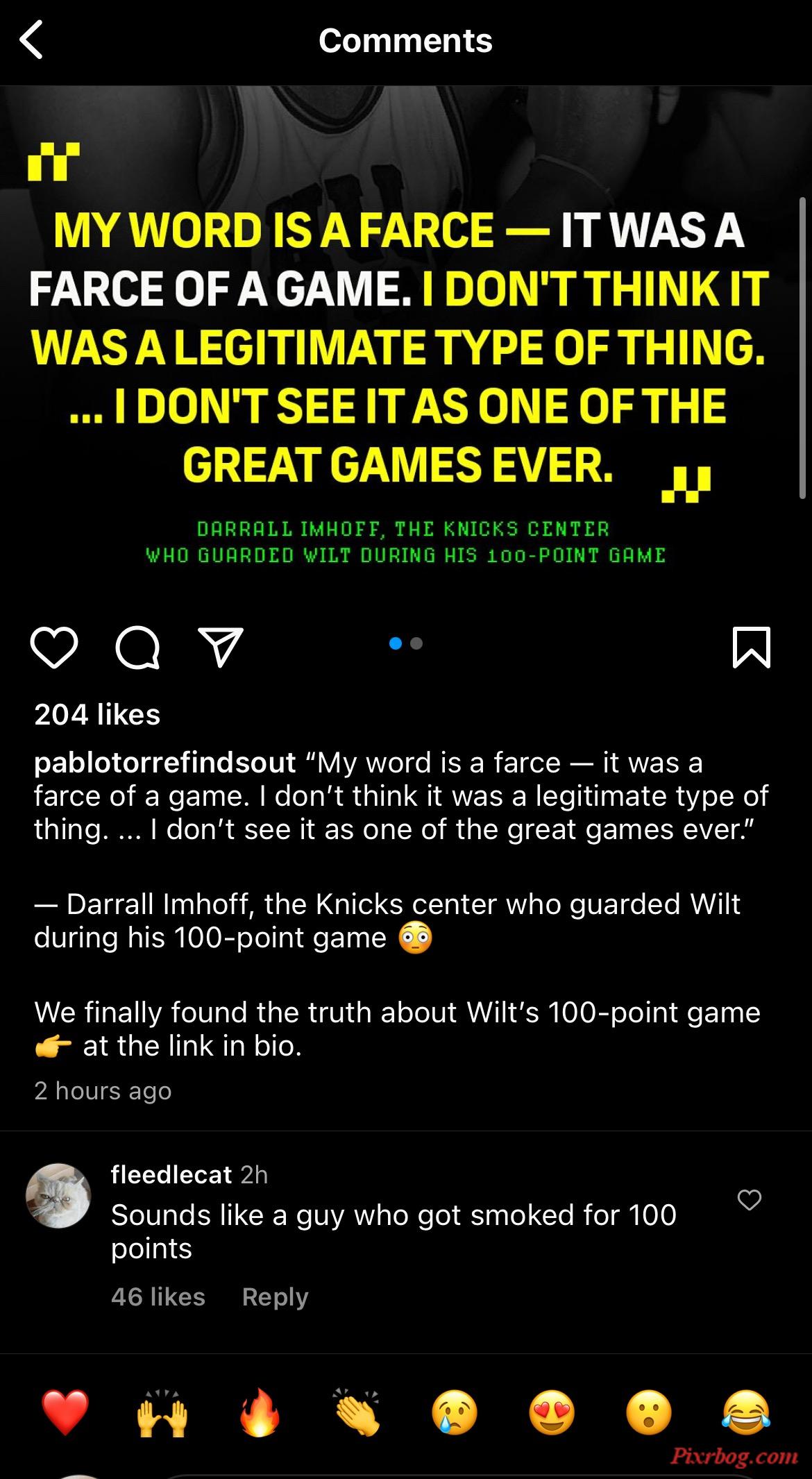This screenshot has height=1479, width=812.
Task: Save the post with bookmark icon
Action: [x=752, y=647]
